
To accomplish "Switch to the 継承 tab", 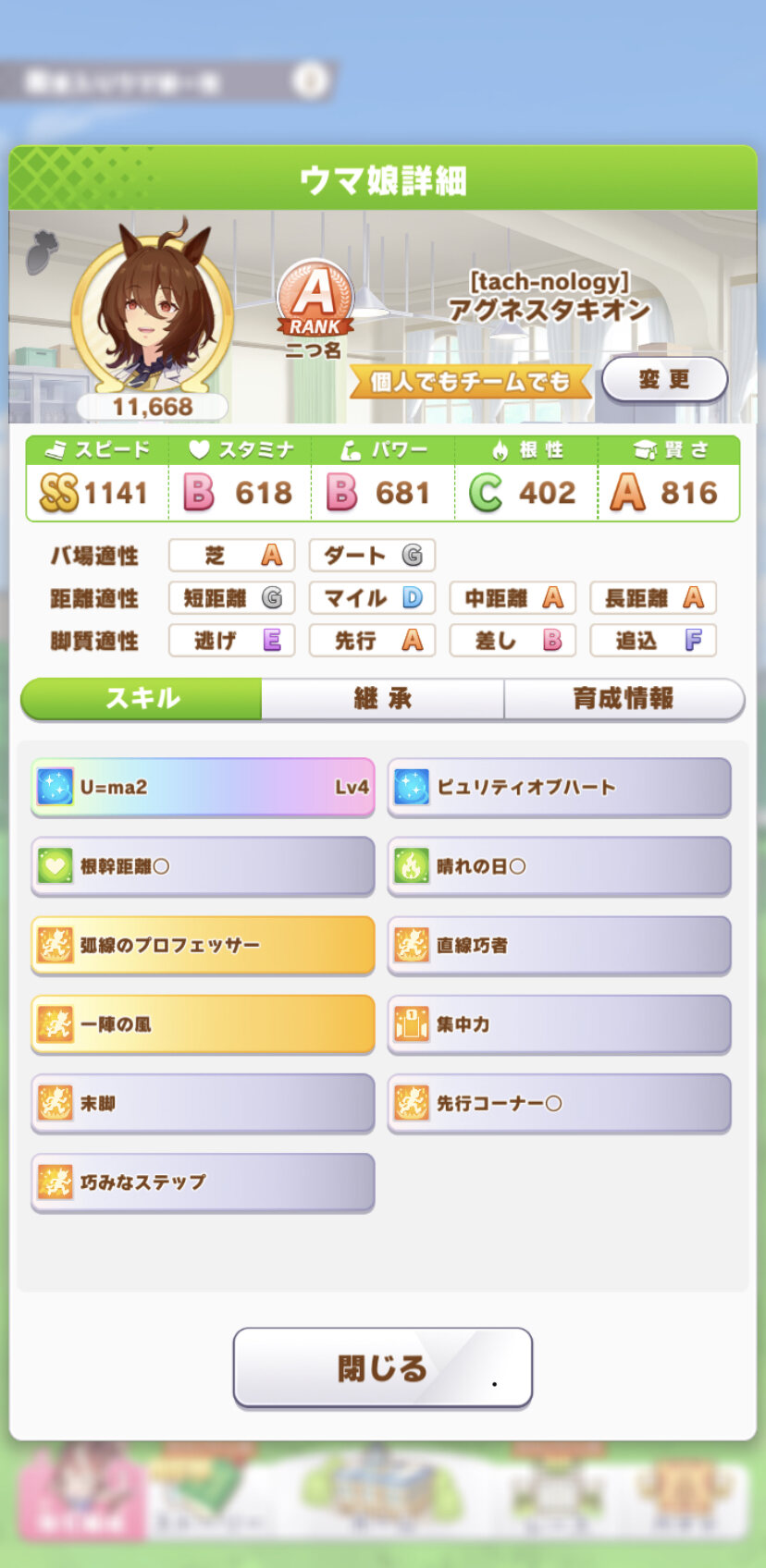I will coord(382,699).
